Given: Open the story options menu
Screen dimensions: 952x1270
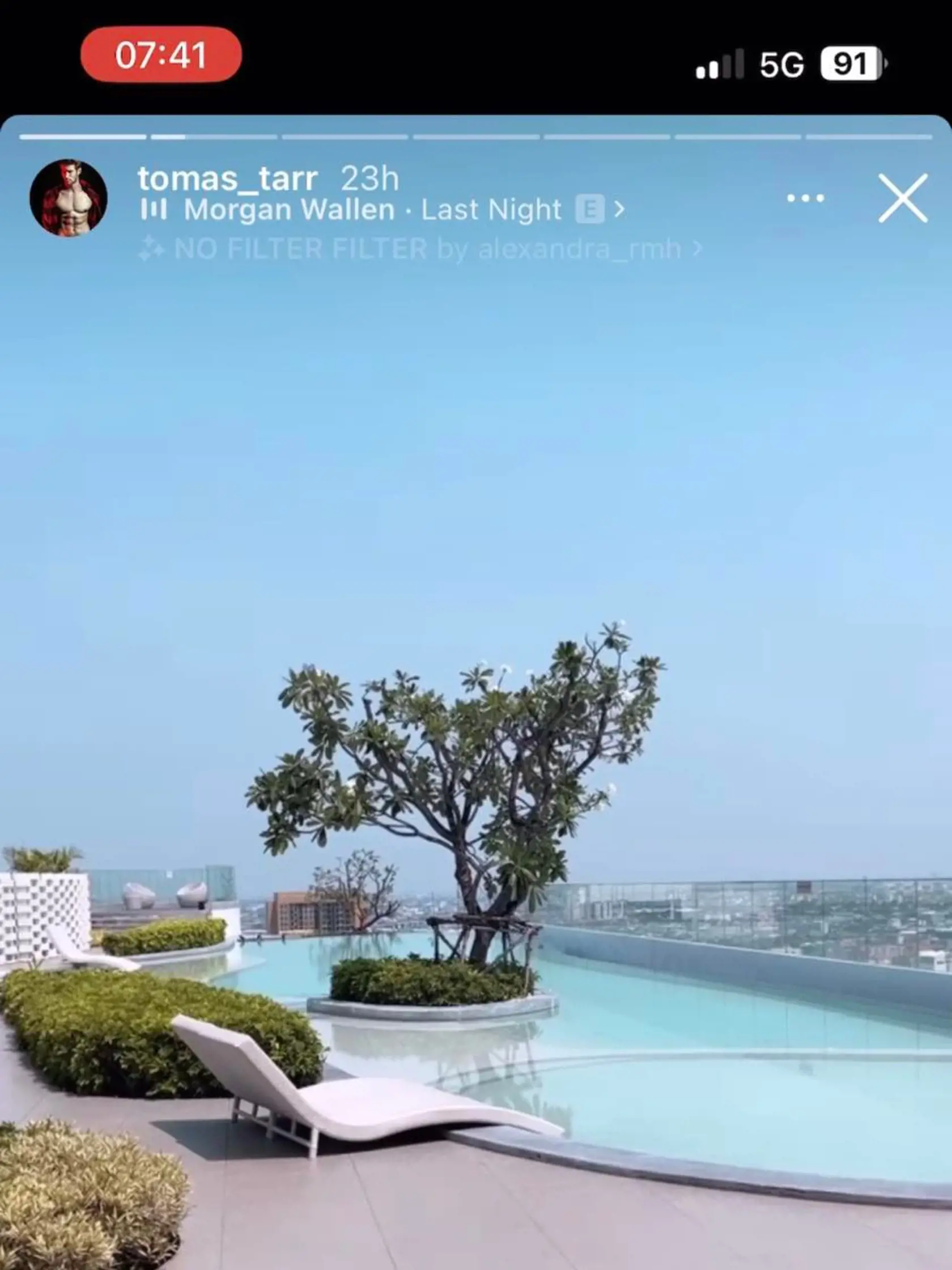Looking at the screenshot, I should point(805,198).
